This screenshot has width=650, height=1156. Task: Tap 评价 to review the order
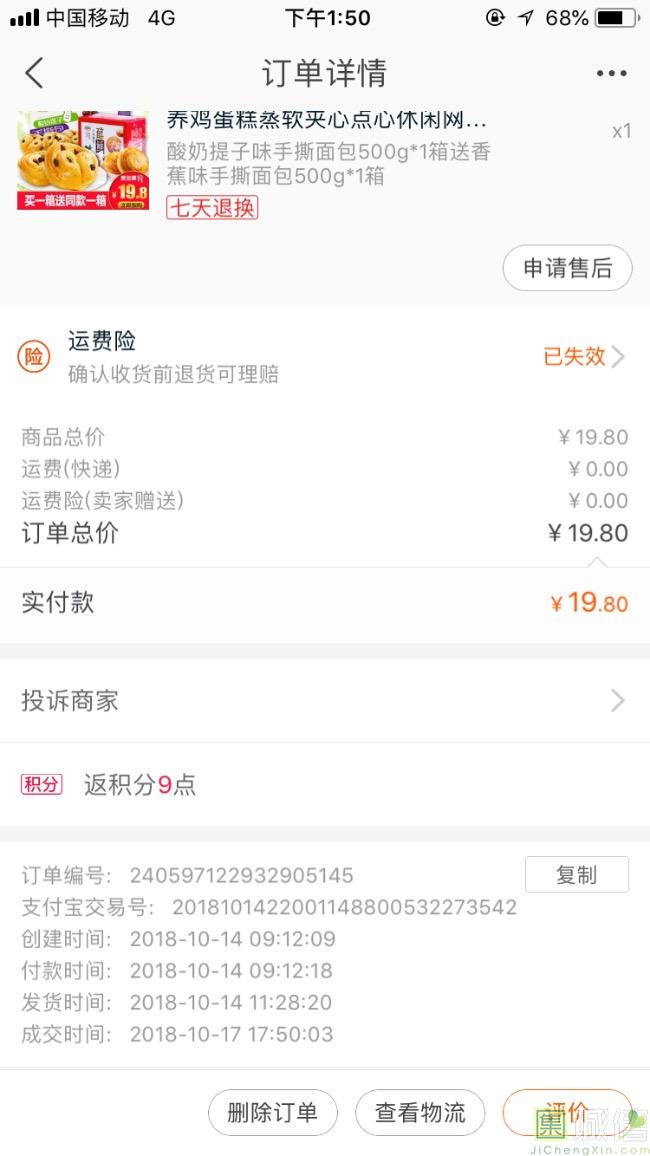click(x=567, y=1112)
